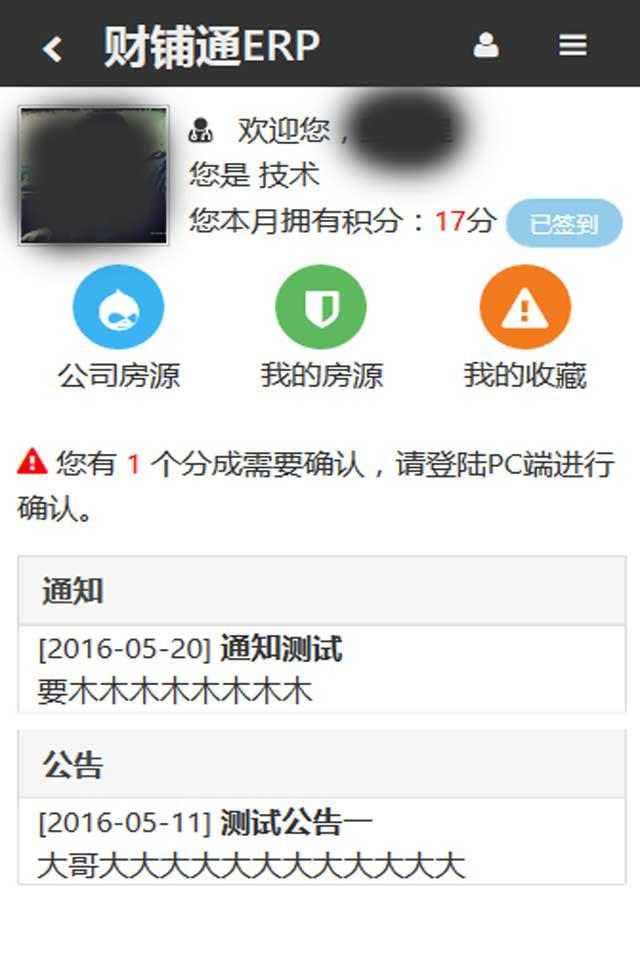The height and width of the screenshot is (960, 640).
Task: Go back using the header arrow
Action: (52, 47)
